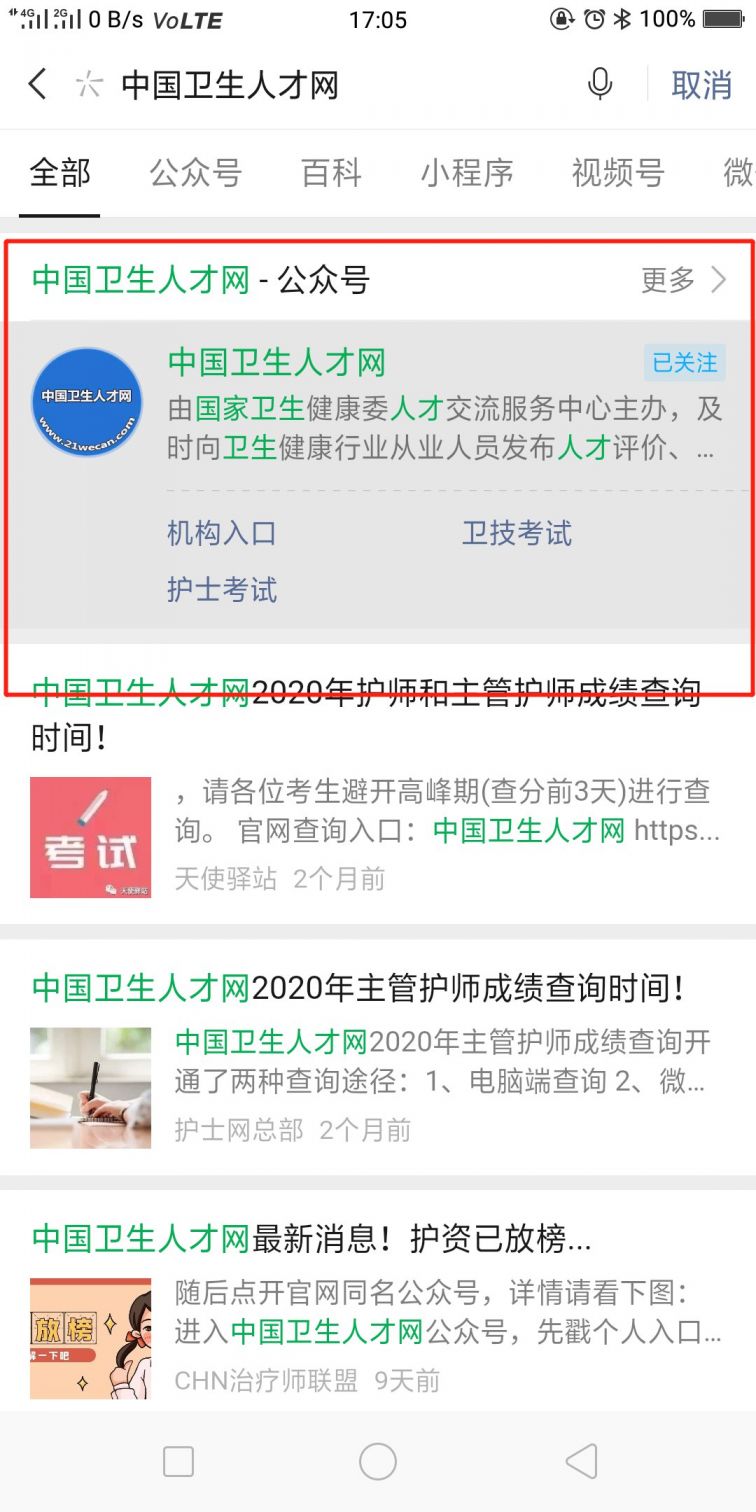This screenshot has width=756, height=1512.
Task: Tap the 放榜 cartoon thumbnail on the bottom article
Action: tap(90, 1334)
